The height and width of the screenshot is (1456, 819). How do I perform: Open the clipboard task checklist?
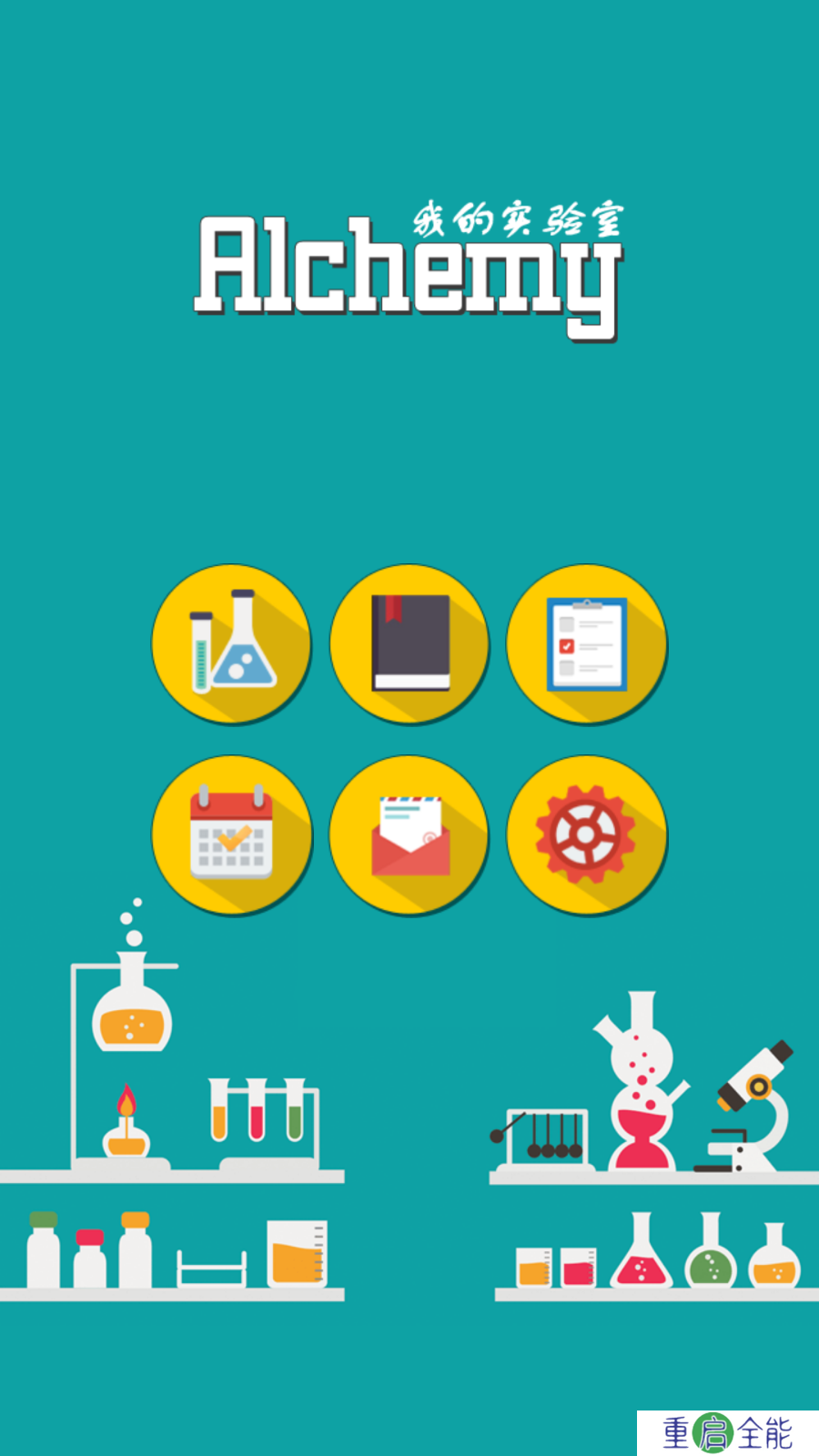(587, 643)
